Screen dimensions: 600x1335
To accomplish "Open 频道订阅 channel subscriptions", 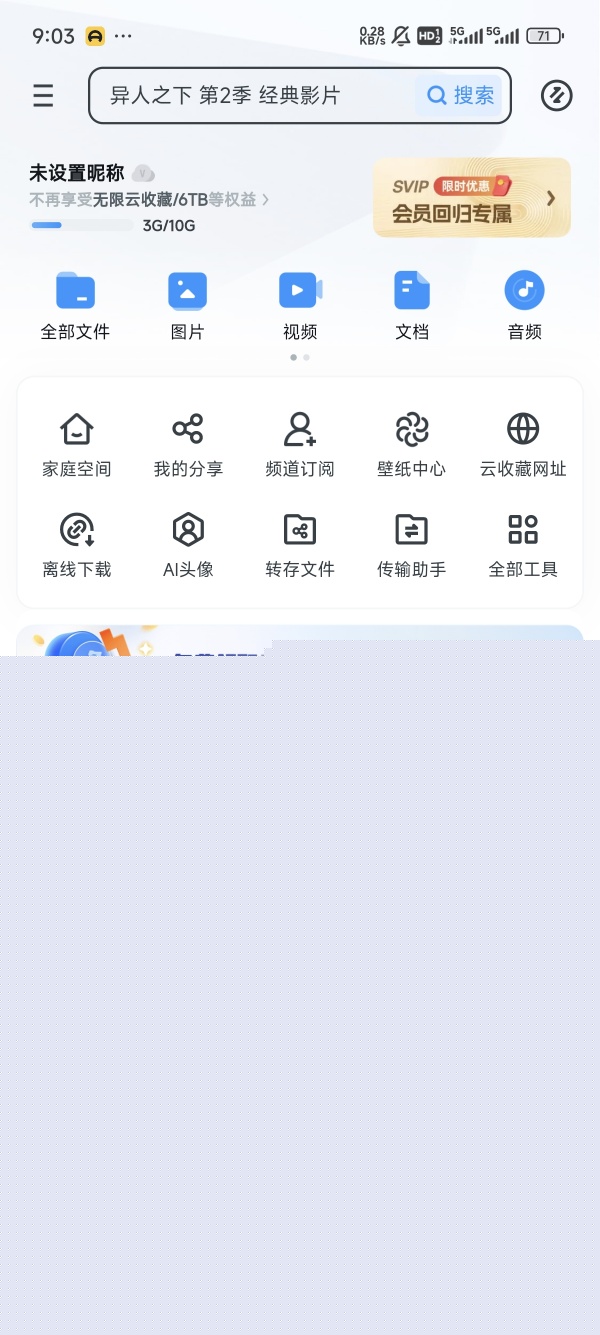I will 300,444.
